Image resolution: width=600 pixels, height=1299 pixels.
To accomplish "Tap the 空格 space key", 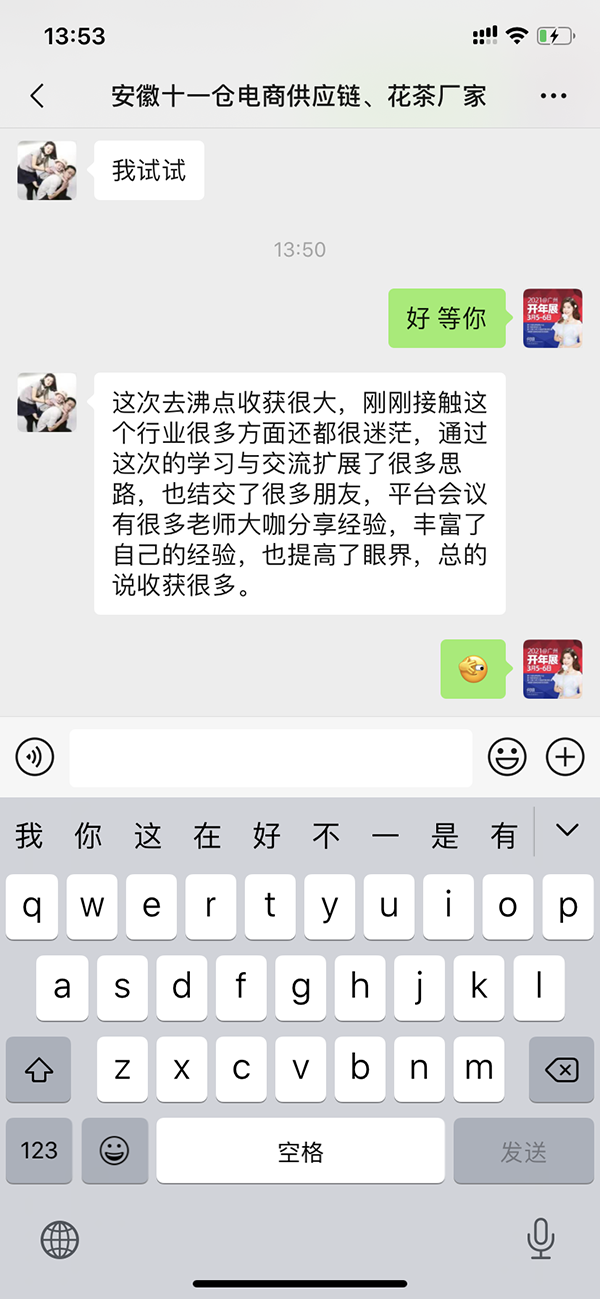I will 300,1151.
